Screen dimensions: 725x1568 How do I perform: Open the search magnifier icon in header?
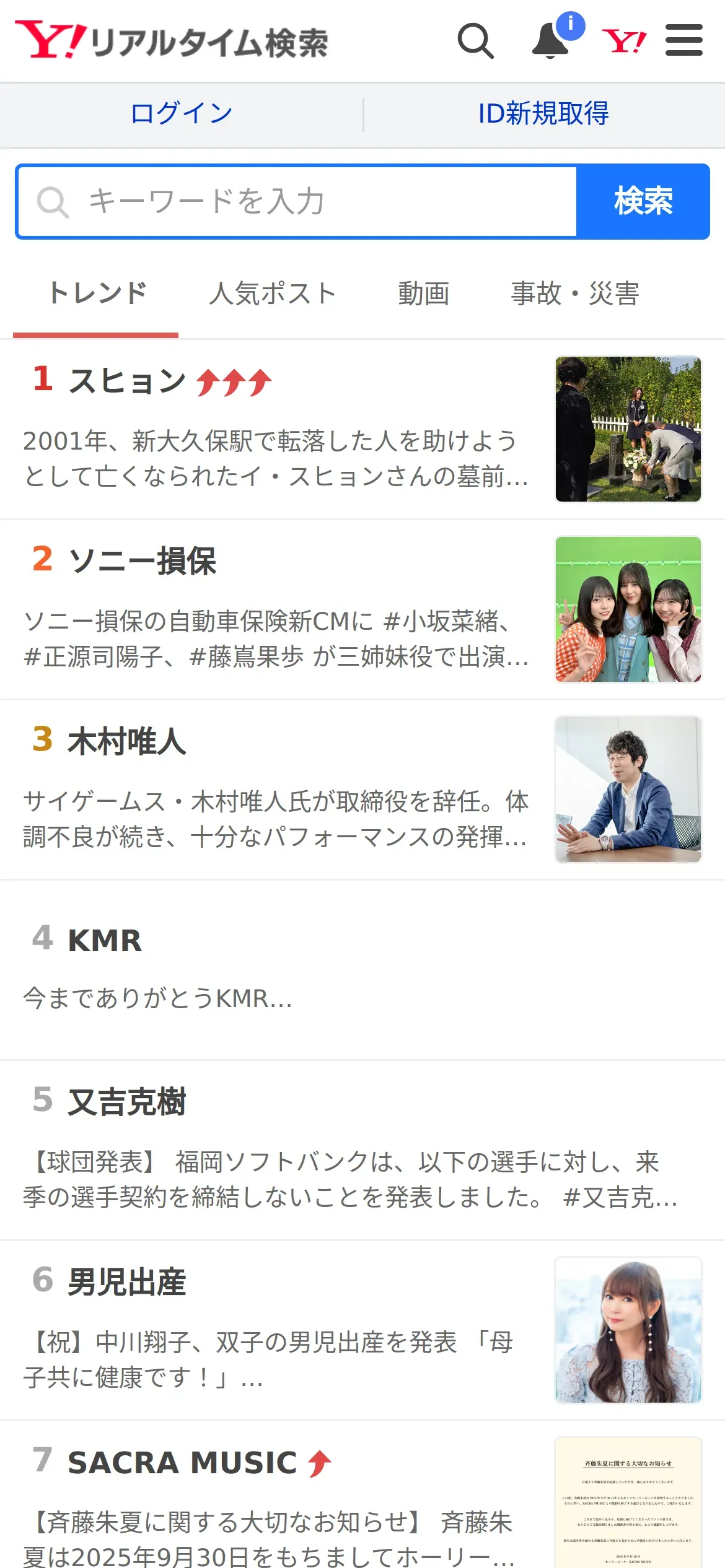[x=475, y=41]
